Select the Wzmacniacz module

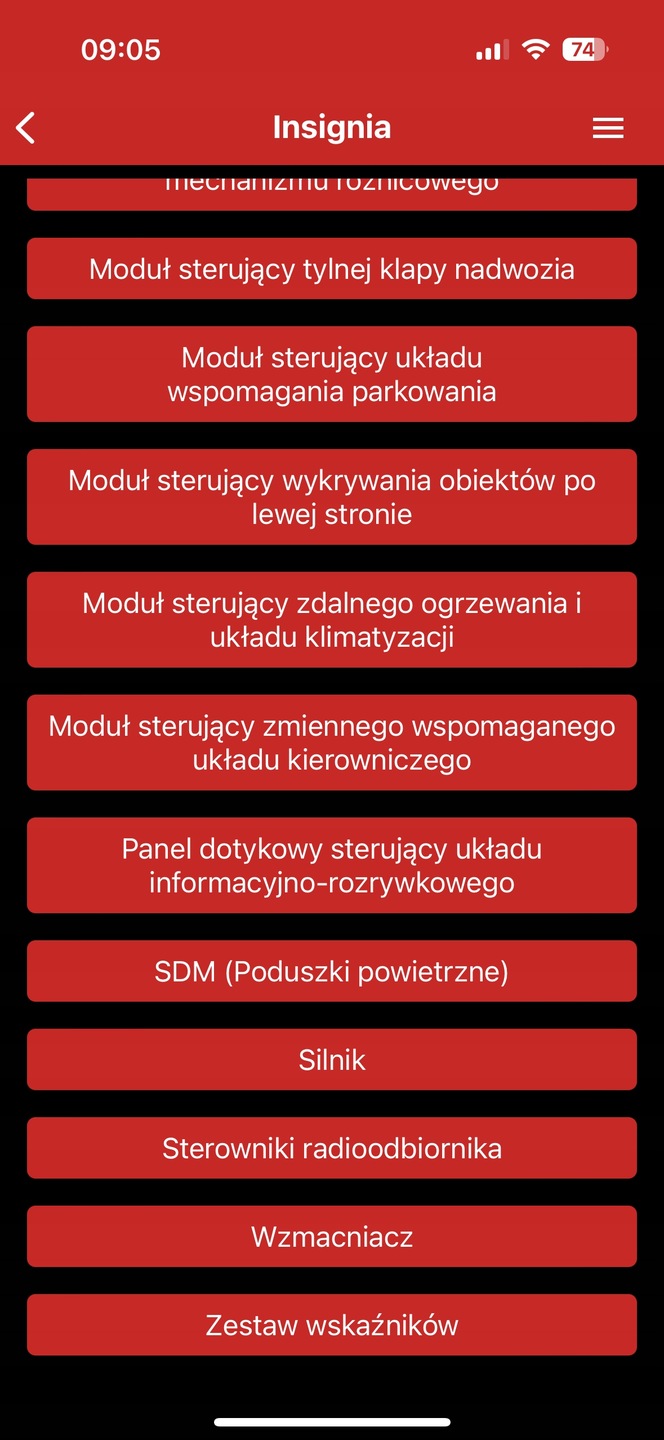[332, 1237]
